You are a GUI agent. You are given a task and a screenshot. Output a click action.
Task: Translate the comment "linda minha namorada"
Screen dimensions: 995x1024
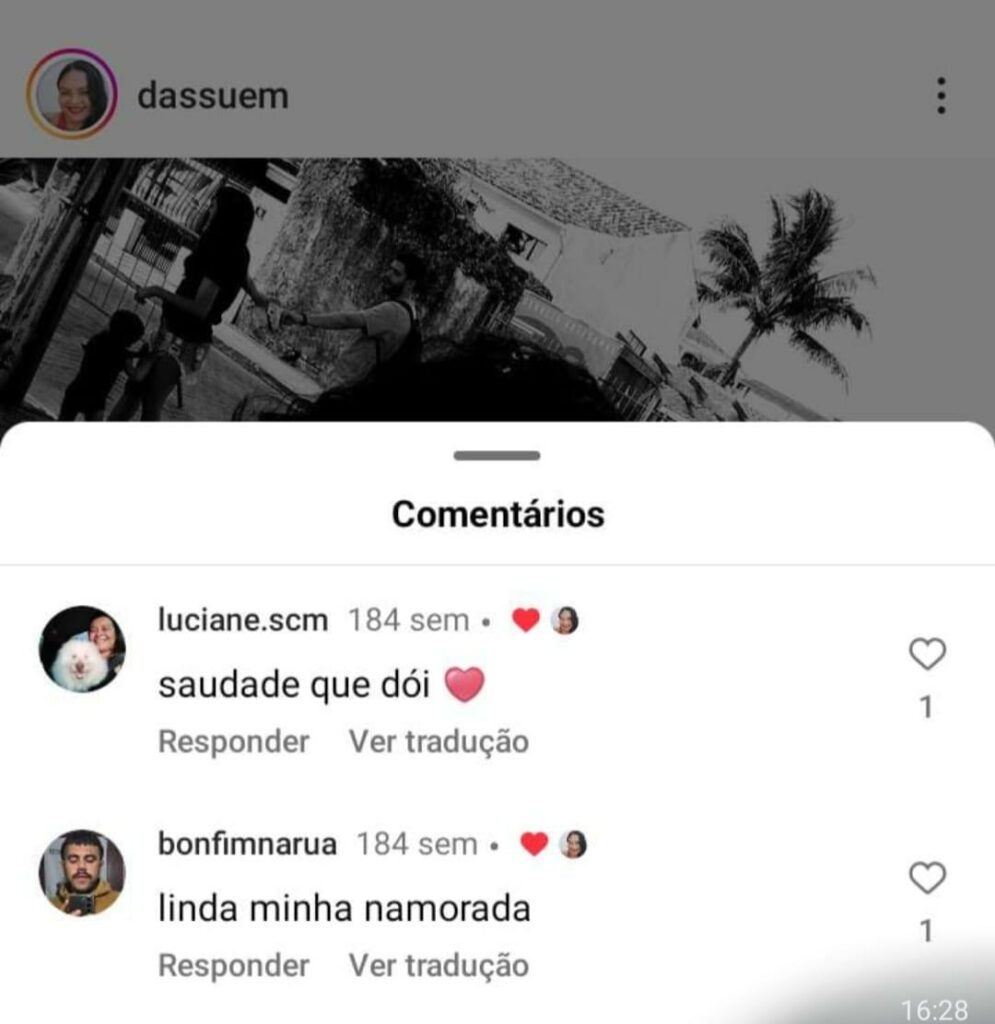click(x=438, y=966)
